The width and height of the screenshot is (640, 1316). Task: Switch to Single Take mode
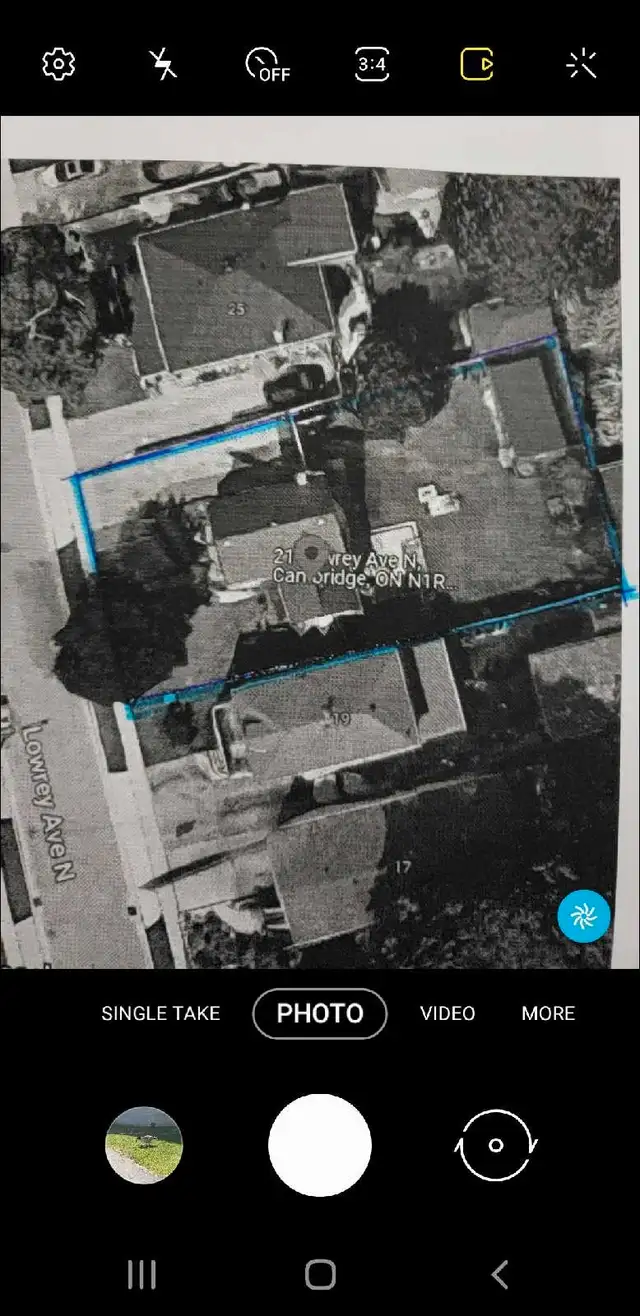tap(161, 1013)
